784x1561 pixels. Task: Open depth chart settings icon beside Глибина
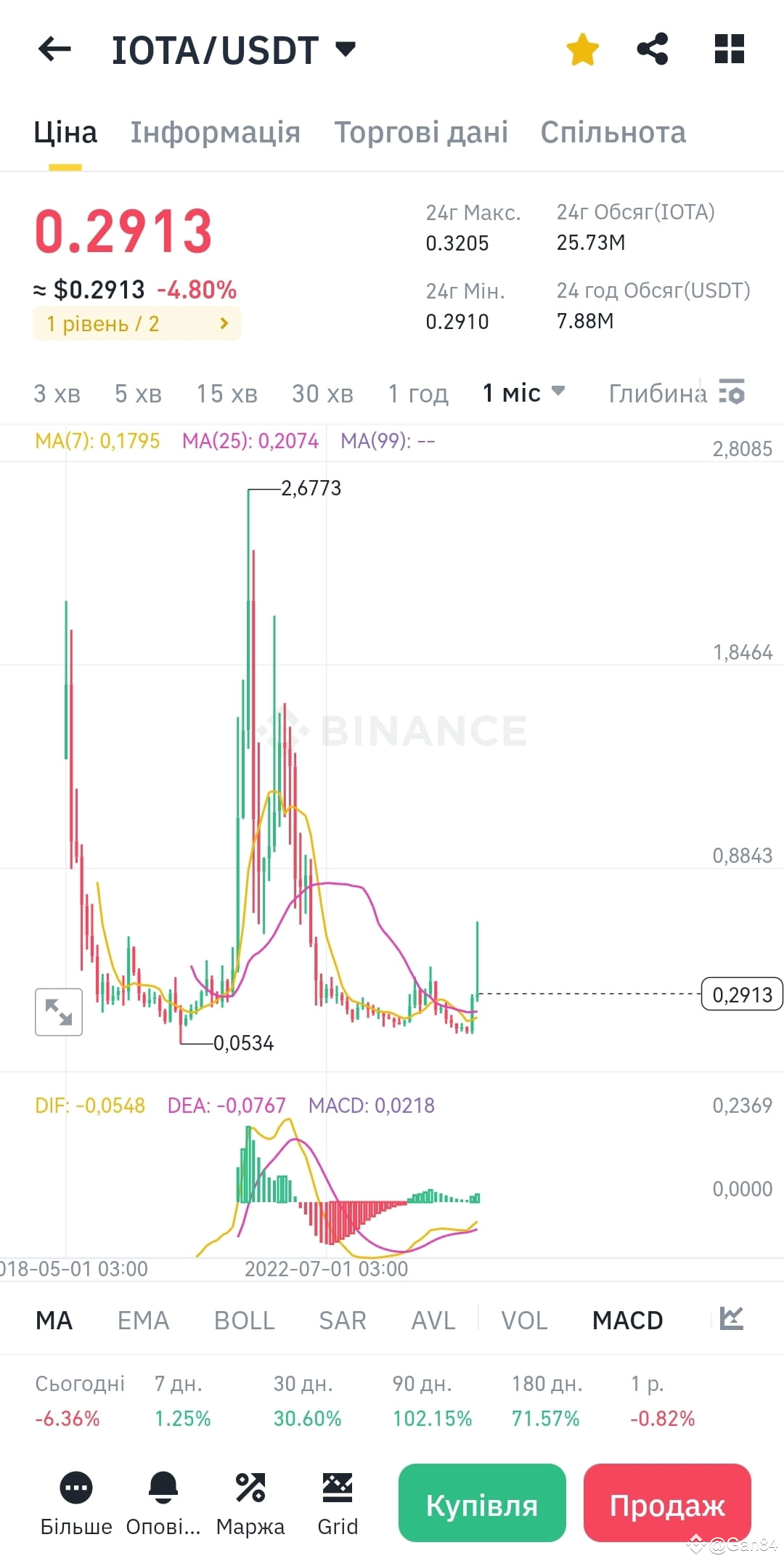tap(732, 393)
